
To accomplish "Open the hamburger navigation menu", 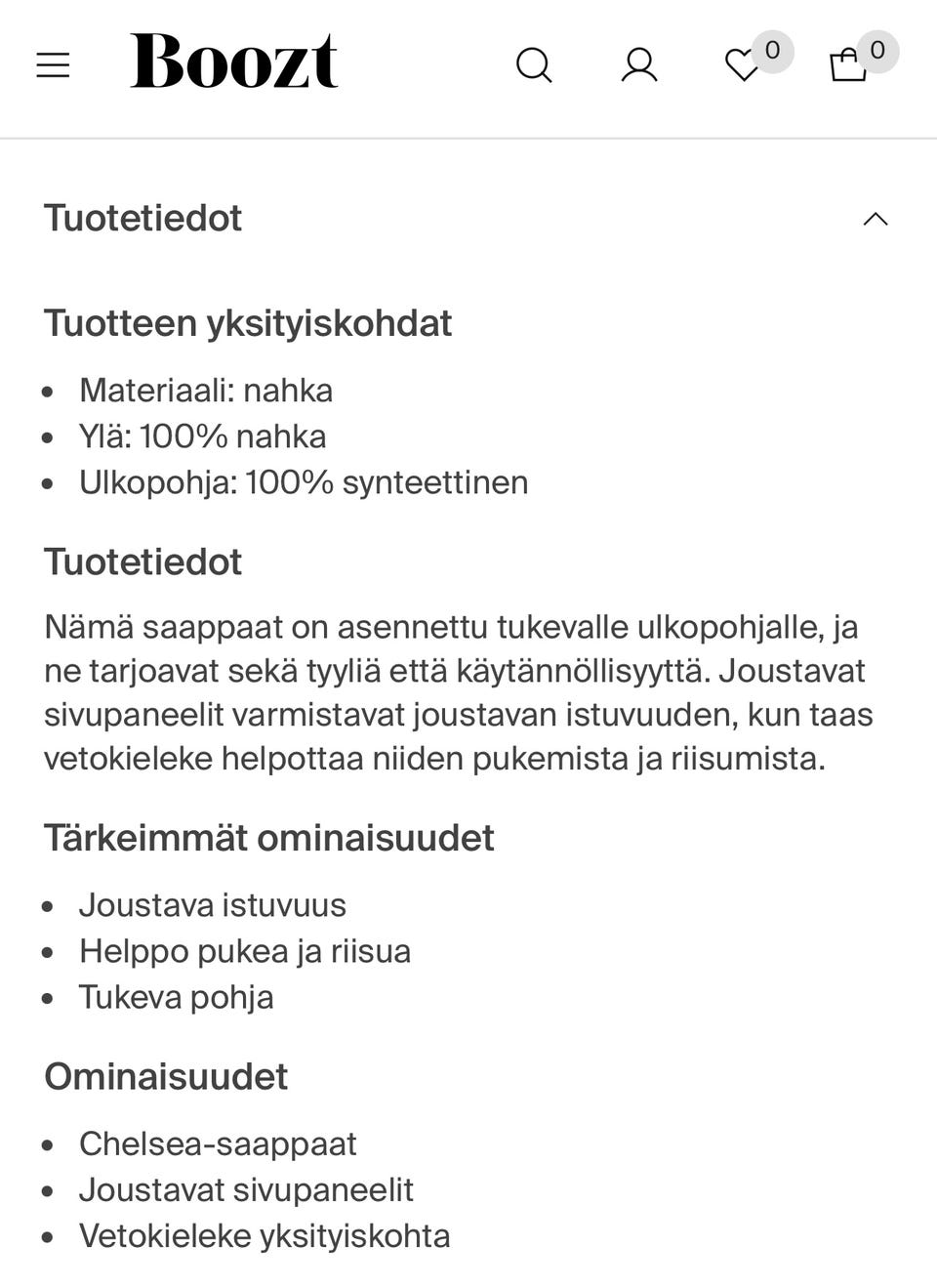I will point(52,64).
